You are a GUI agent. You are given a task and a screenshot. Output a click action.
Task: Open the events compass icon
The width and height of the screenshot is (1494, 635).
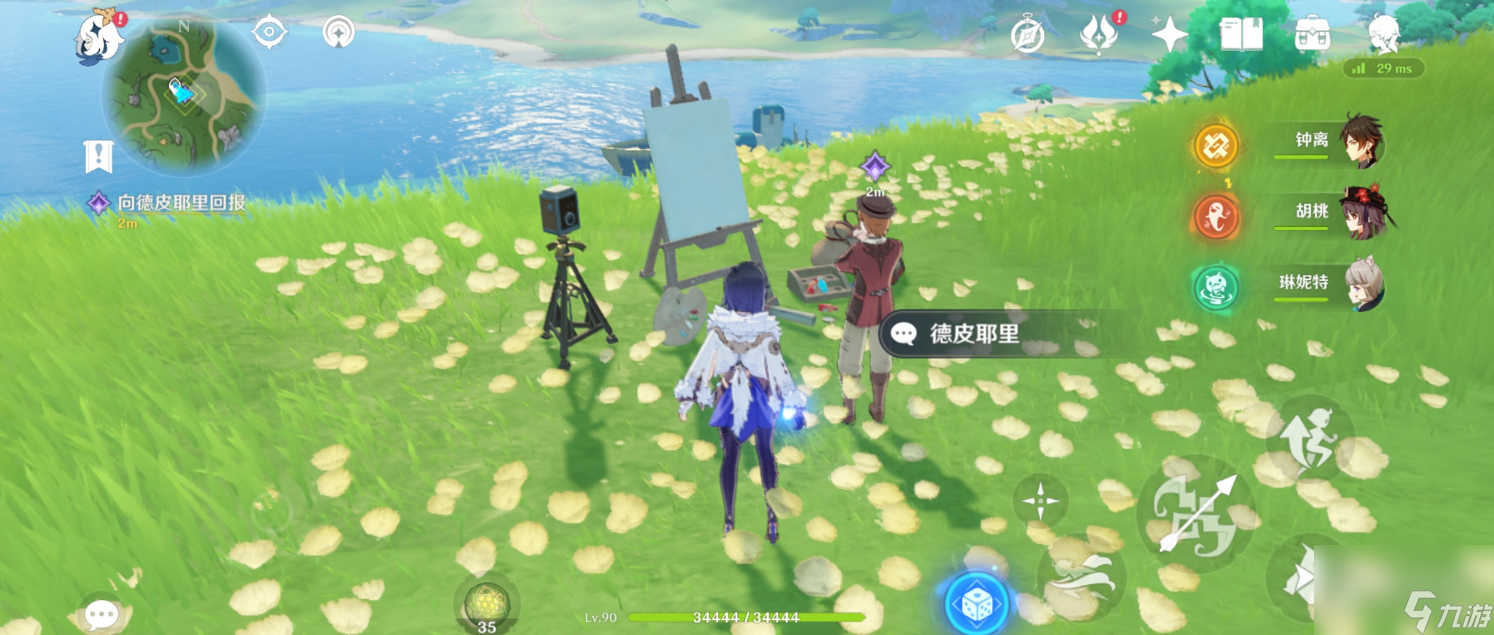pyautogui.click(x=1027, y=36)
